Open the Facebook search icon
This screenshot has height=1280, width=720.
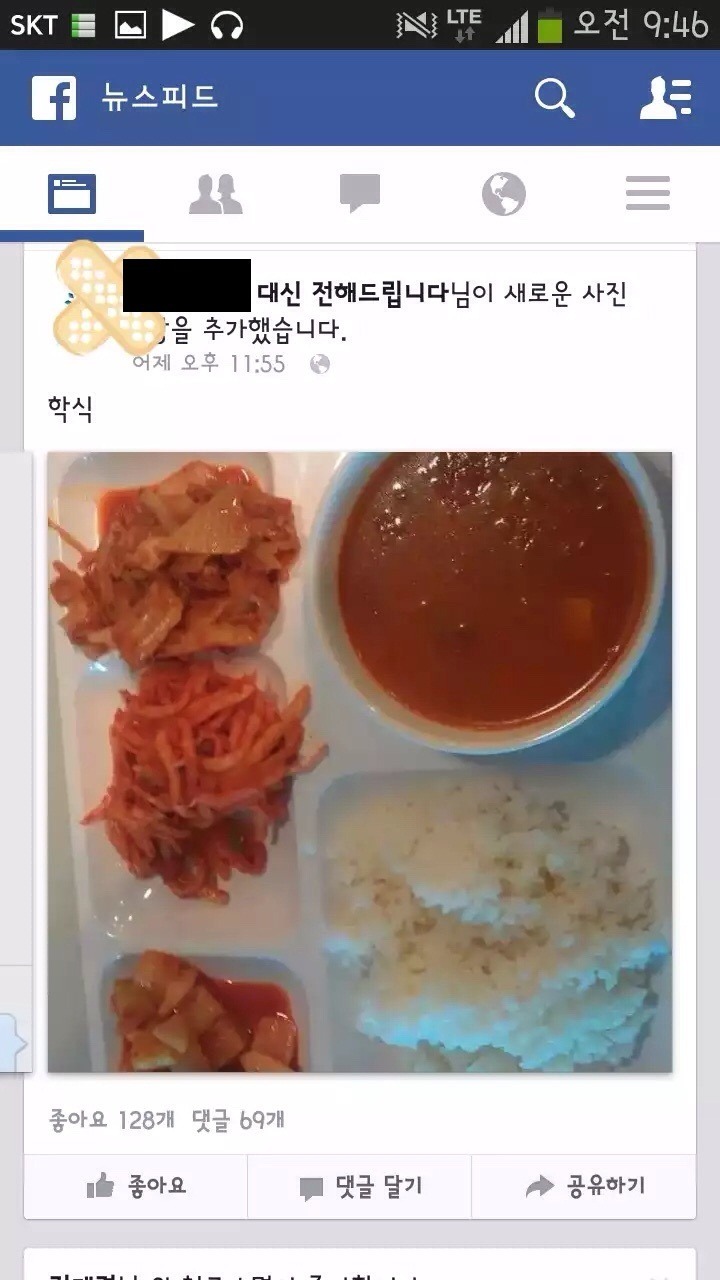click(554, 98)
